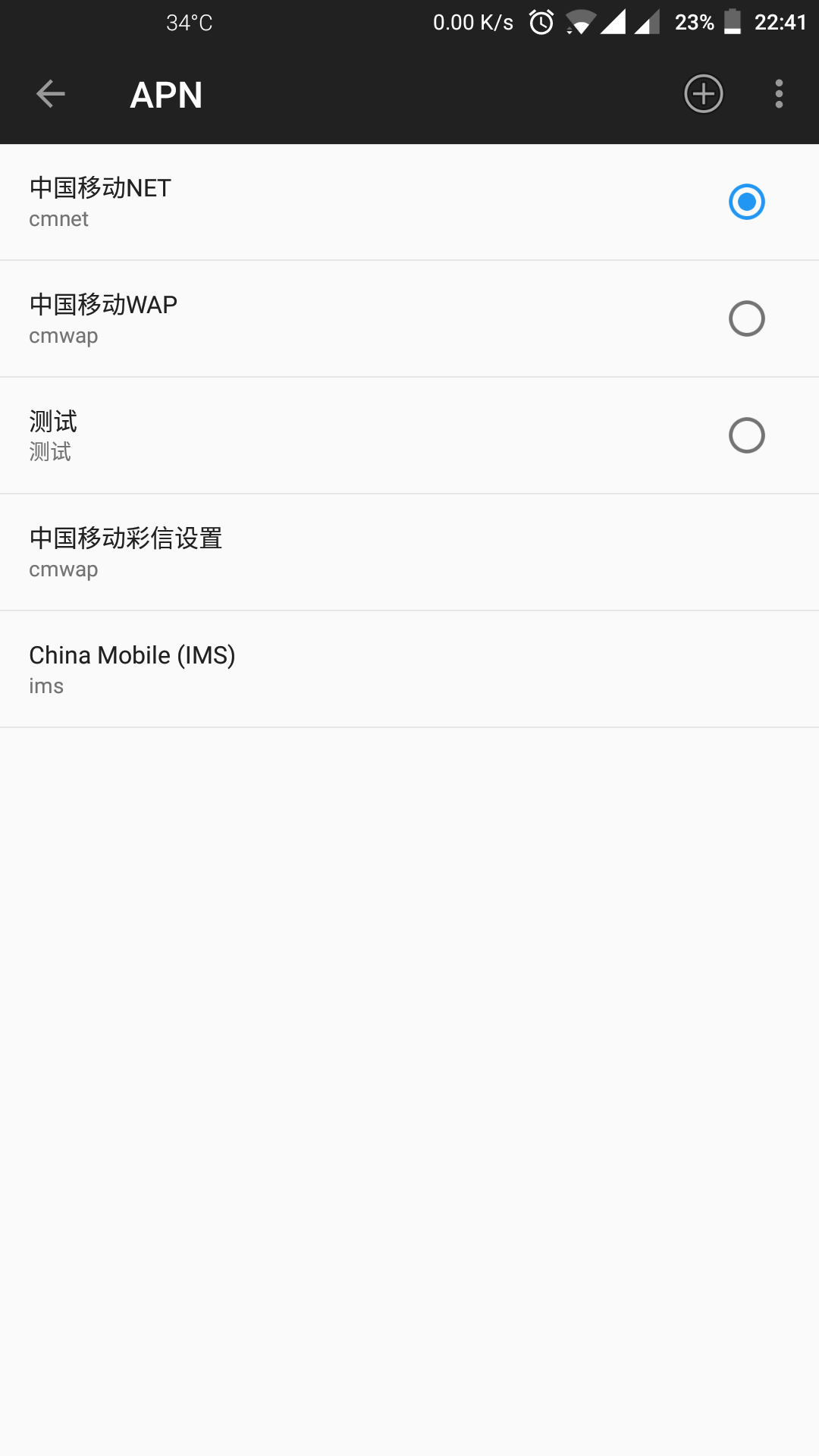Open the 中国移动彩信设置 APN entry
This screenshot has height=1456, width=819.
click(x=409, y=553)
